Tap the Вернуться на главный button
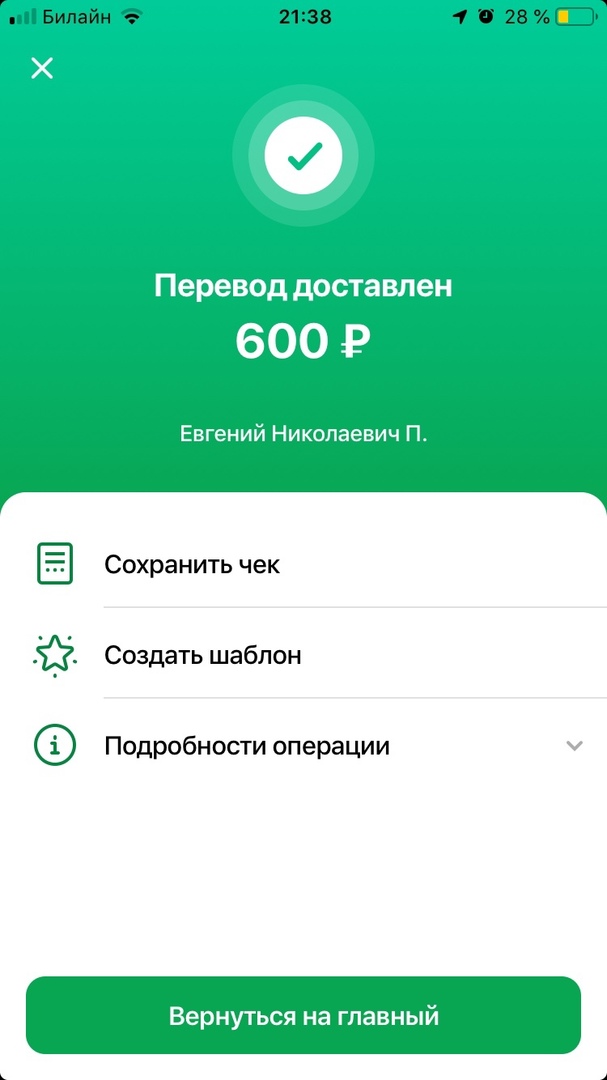Viewport: 607px width, 1080px height. click(303, 1016)
